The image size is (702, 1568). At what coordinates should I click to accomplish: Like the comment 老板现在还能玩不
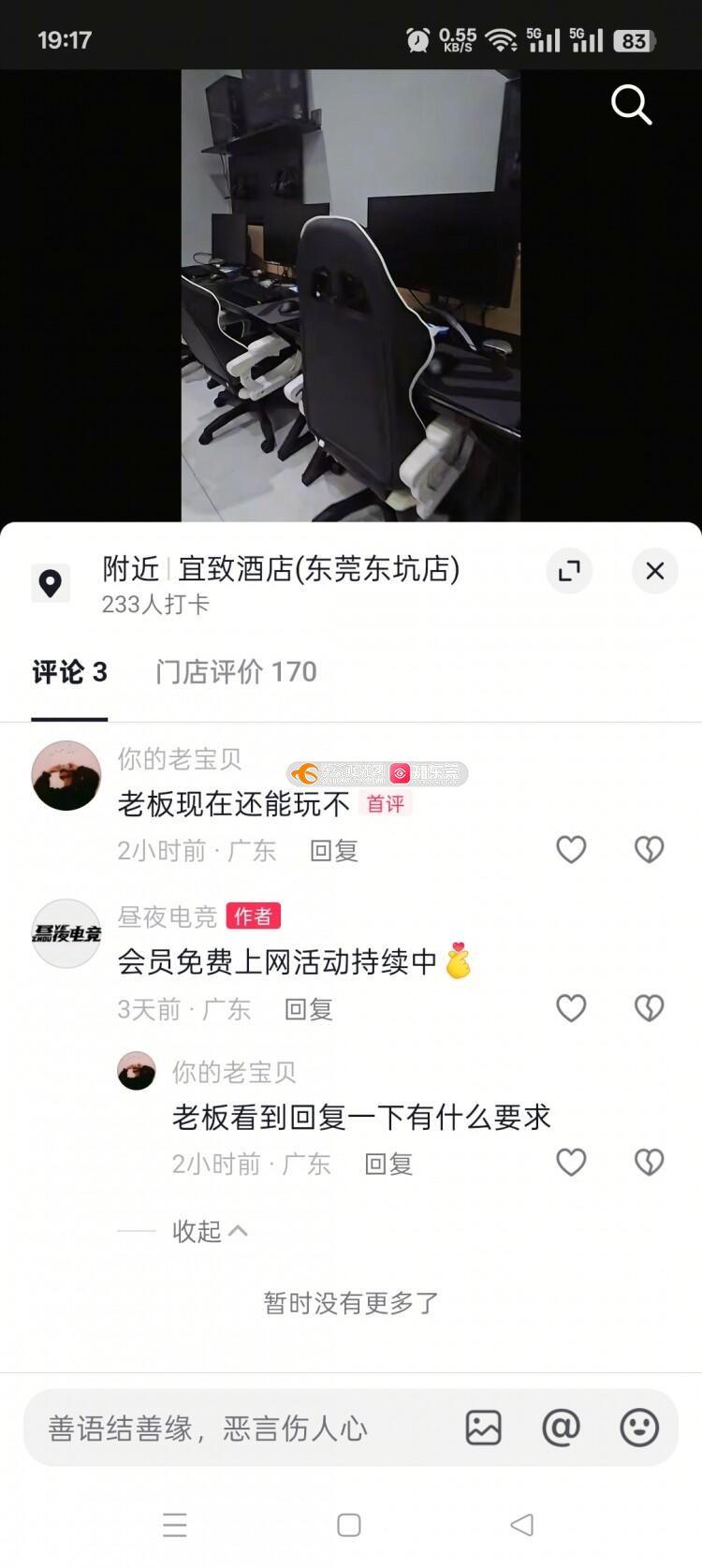coord(571,849)
